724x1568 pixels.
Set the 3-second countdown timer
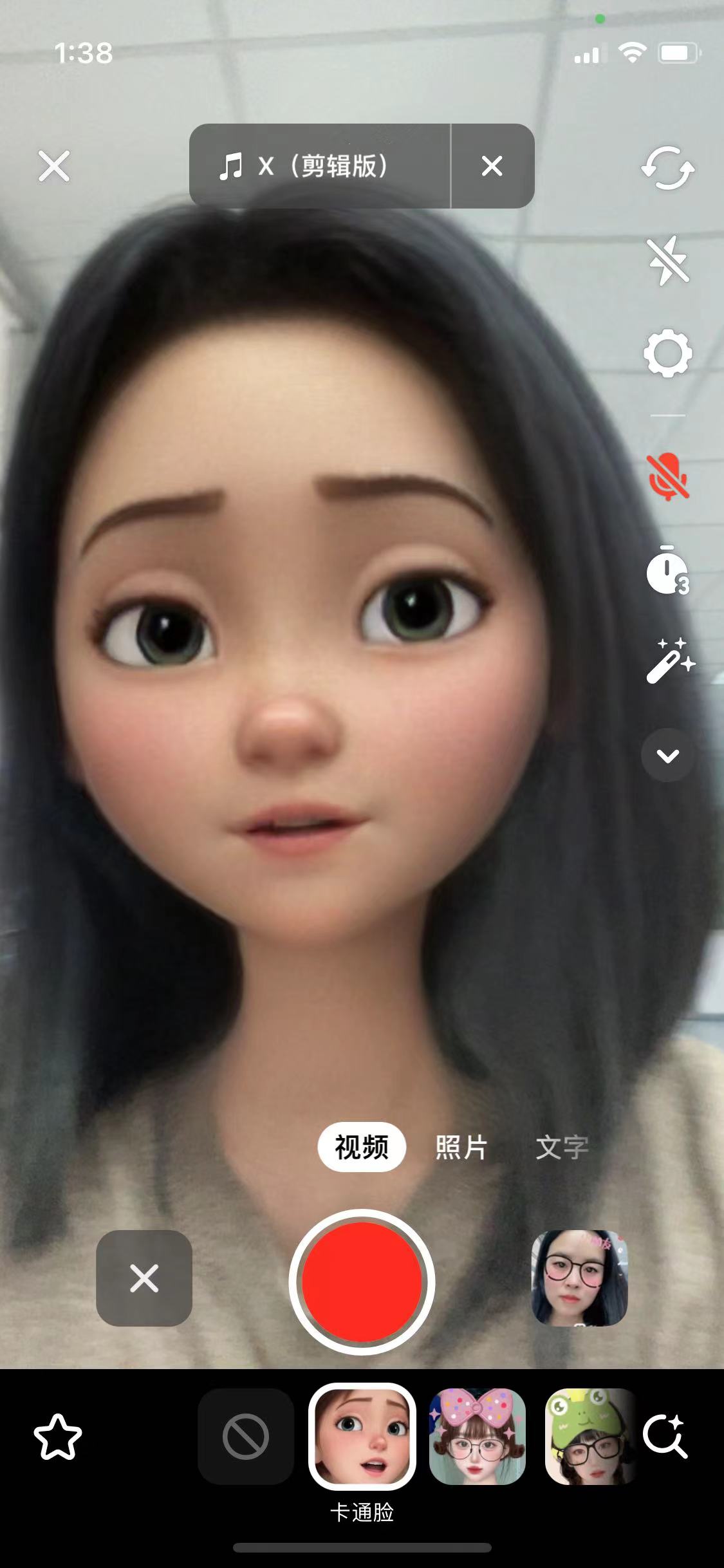(668, 570)
